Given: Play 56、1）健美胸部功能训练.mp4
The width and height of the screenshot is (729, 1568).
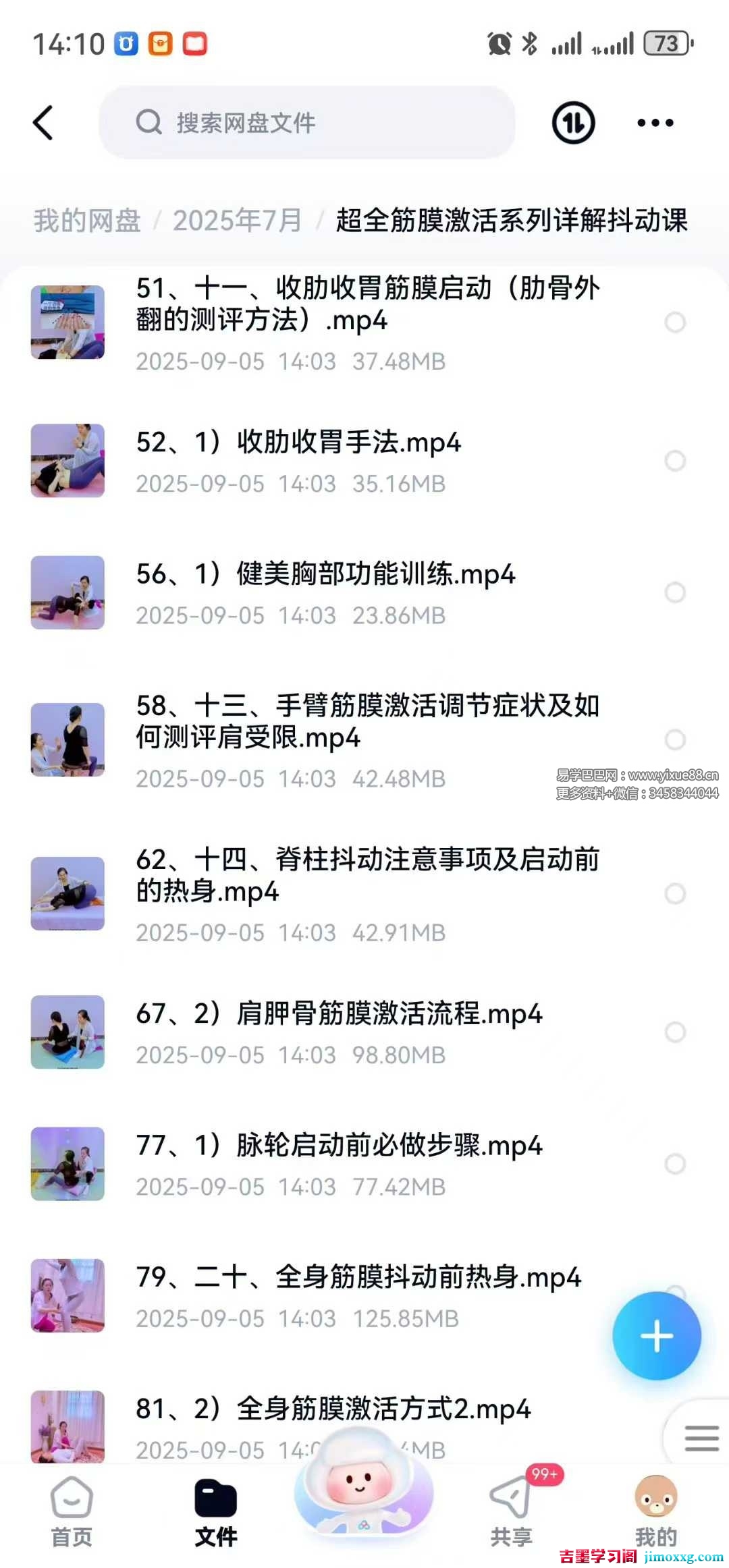Looking at the screenshot, I should (x=325, y=575).
